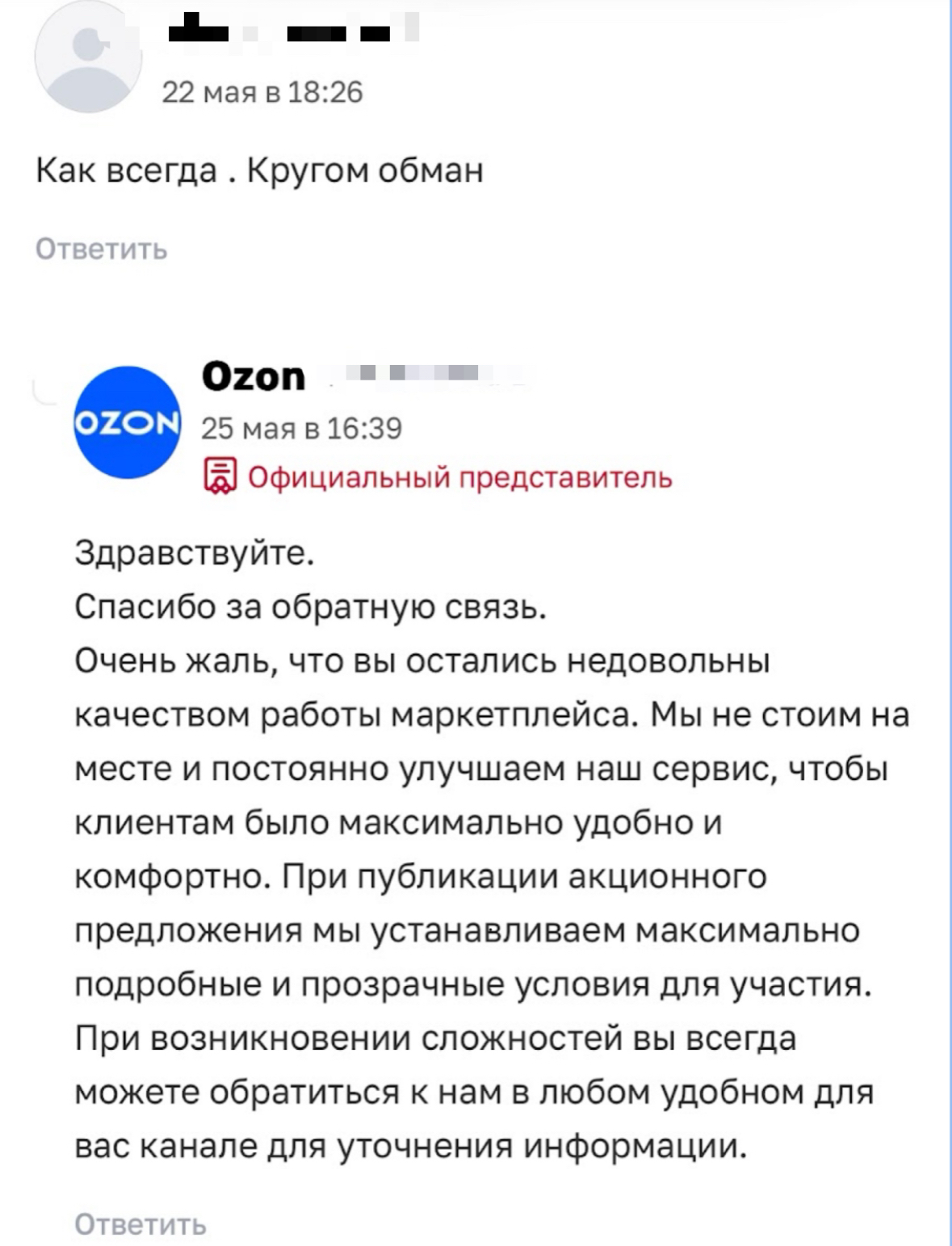Open the Ozon profile avatar
This screenshot has width=952, height=1246.
128,422
